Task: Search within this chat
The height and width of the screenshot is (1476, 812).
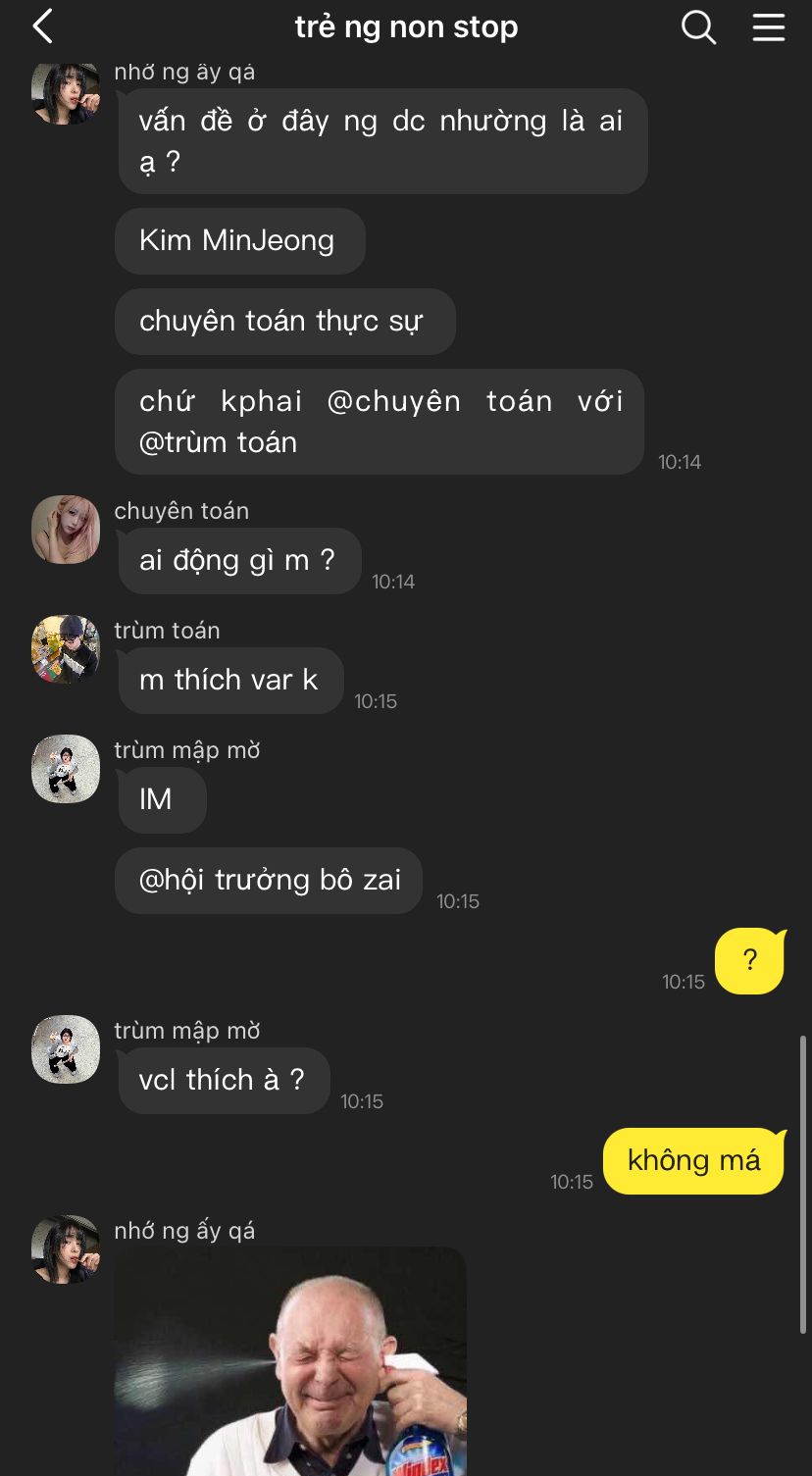Action: coord(698,27)
